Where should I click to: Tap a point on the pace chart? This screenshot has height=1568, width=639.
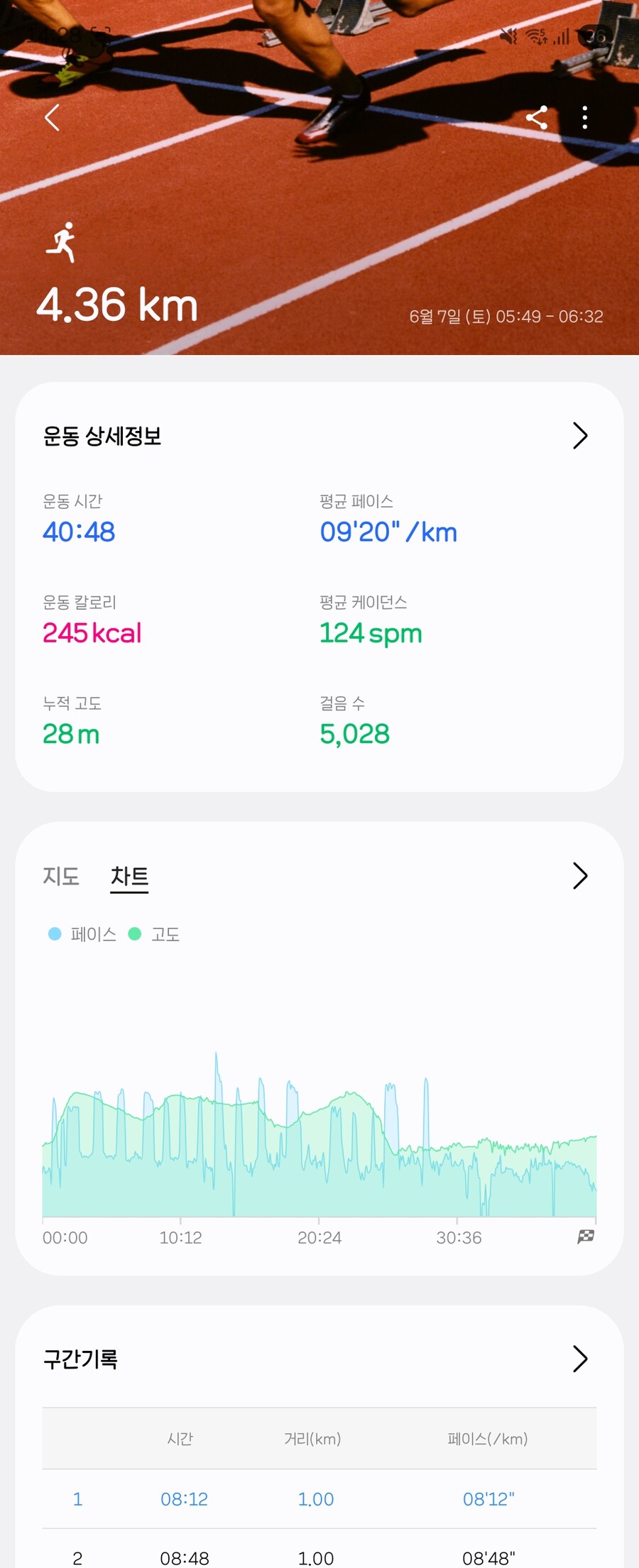tap(319, 1150)
